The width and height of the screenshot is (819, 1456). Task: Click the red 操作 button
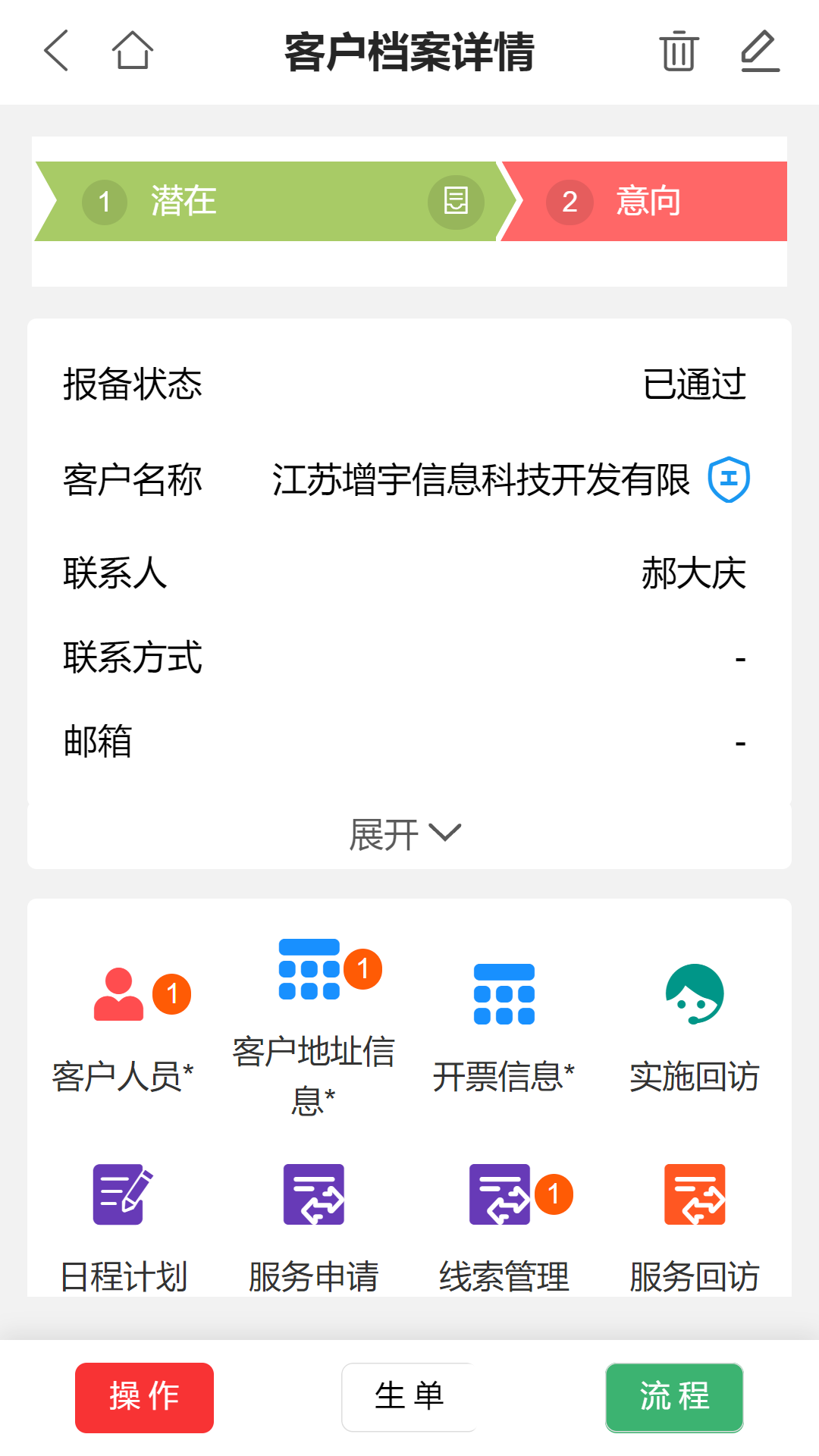pyautogui.click(x=144, y=1397)
